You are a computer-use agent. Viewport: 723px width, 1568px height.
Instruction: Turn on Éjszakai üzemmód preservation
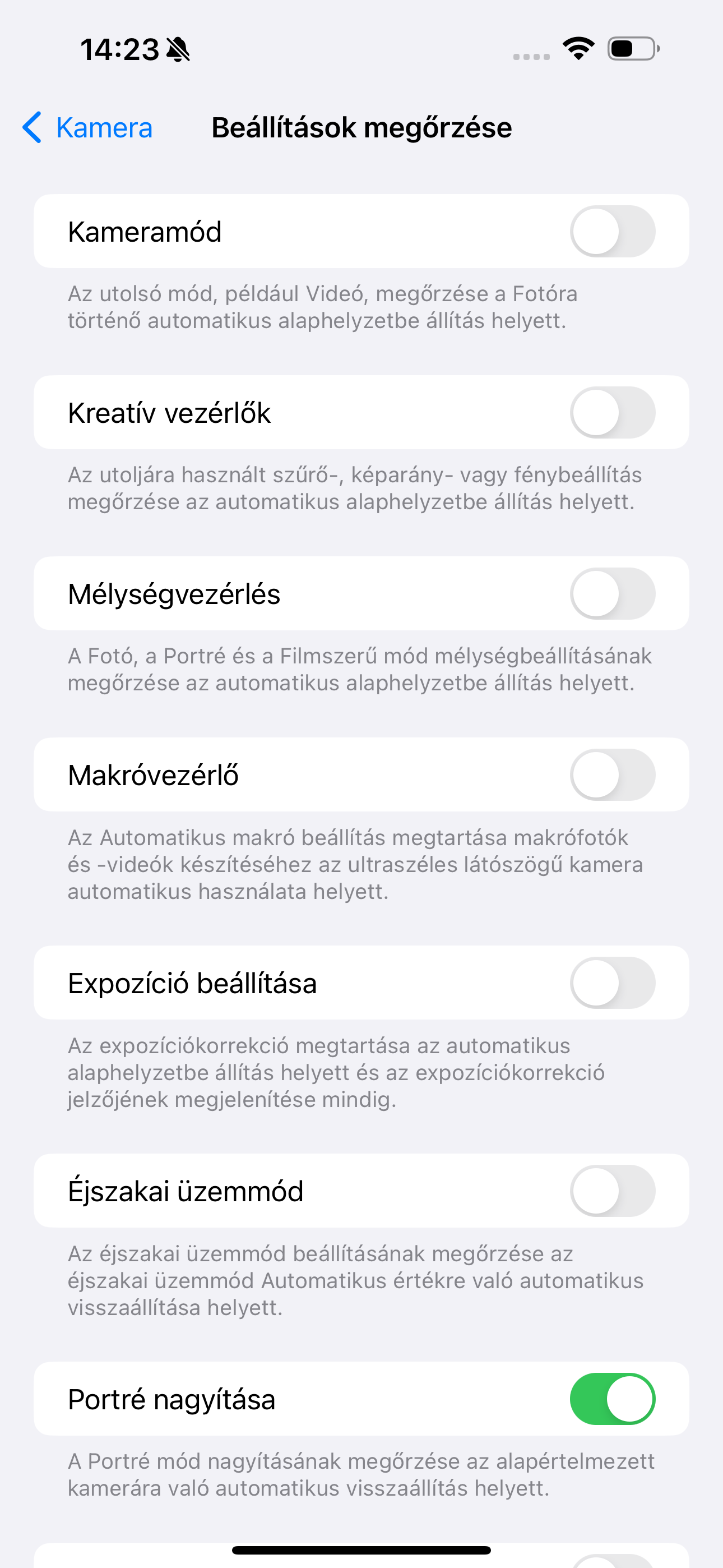click(x=612, y=1191)
